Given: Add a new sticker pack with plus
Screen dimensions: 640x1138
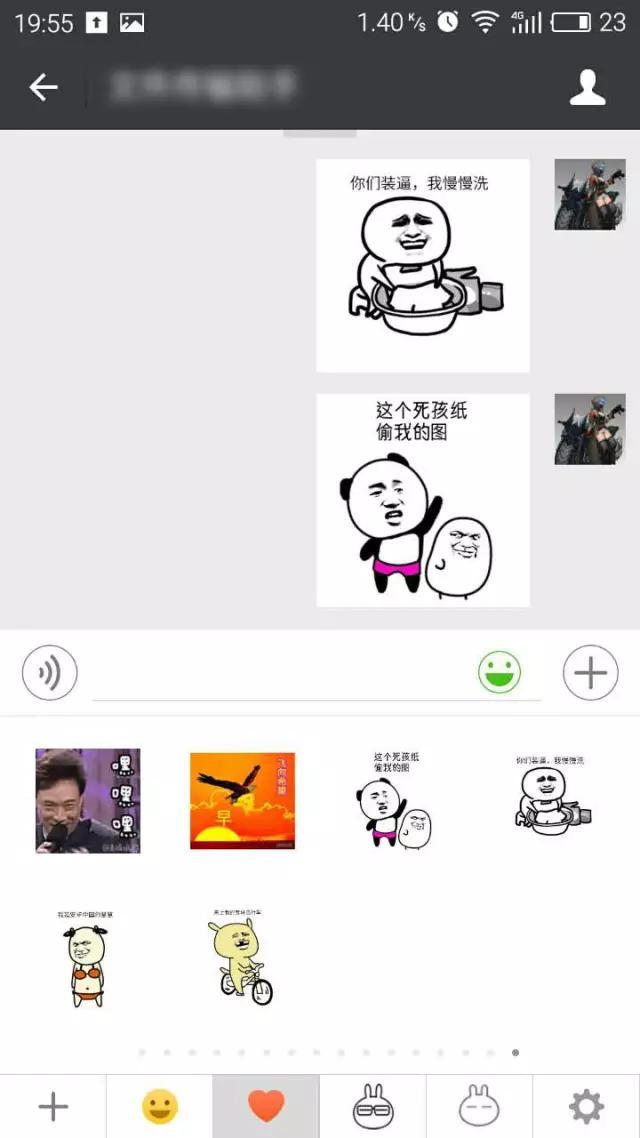Looking at the screenshot, I should [53, 1107].
